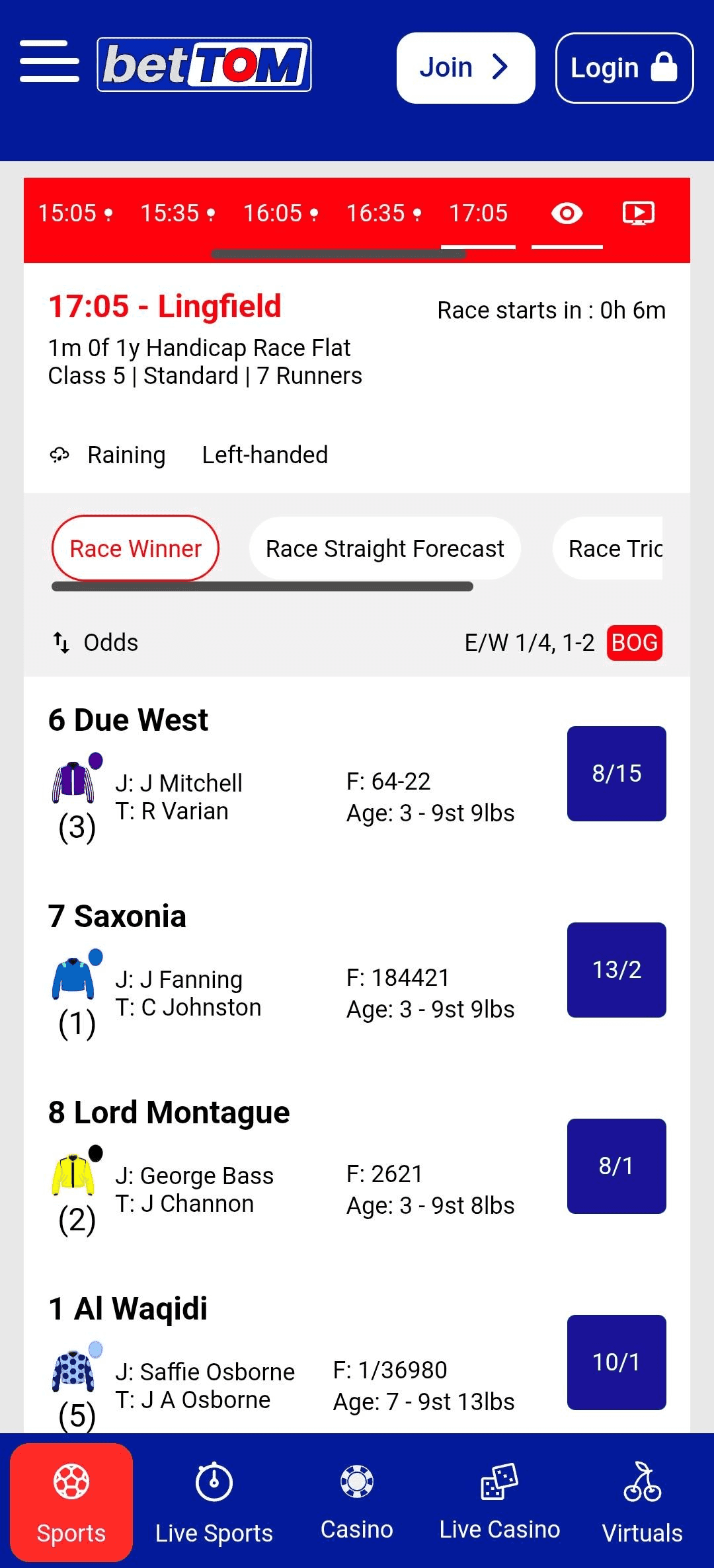Choose Al Waqidi at 10/1
714x1568 pixels.
(616, 1362)
